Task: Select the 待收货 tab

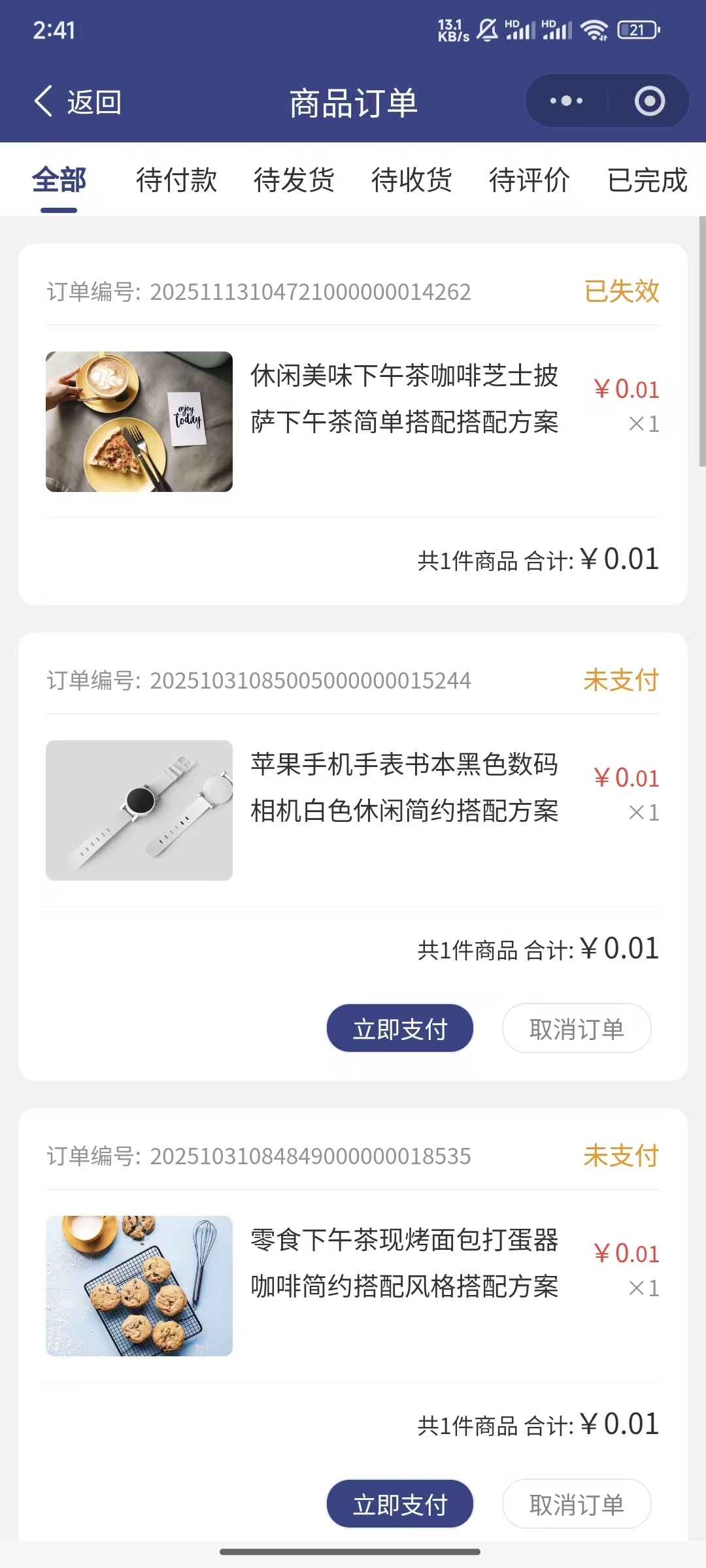Action: (412, 180)
